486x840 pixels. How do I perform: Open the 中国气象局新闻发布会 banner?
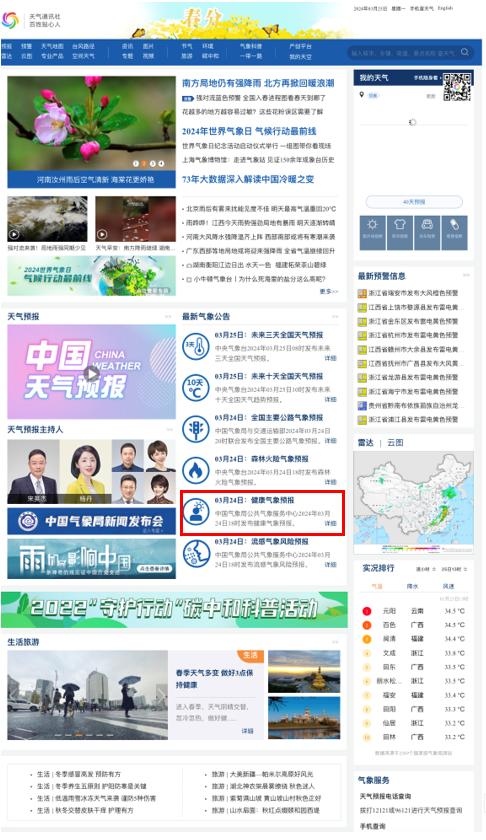92,521
